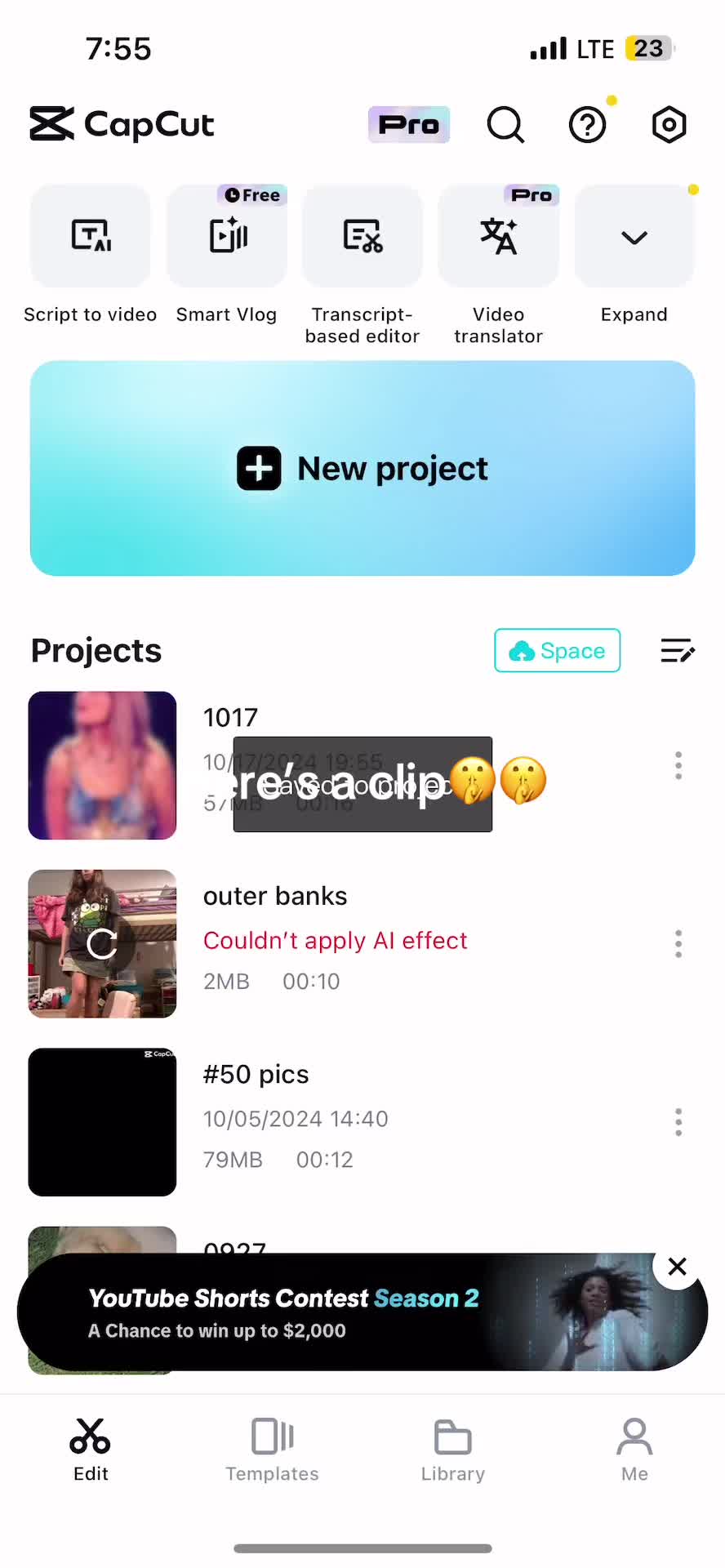Expand the tools list
This screenshot has height=1568, width=725.
[634, 237]
